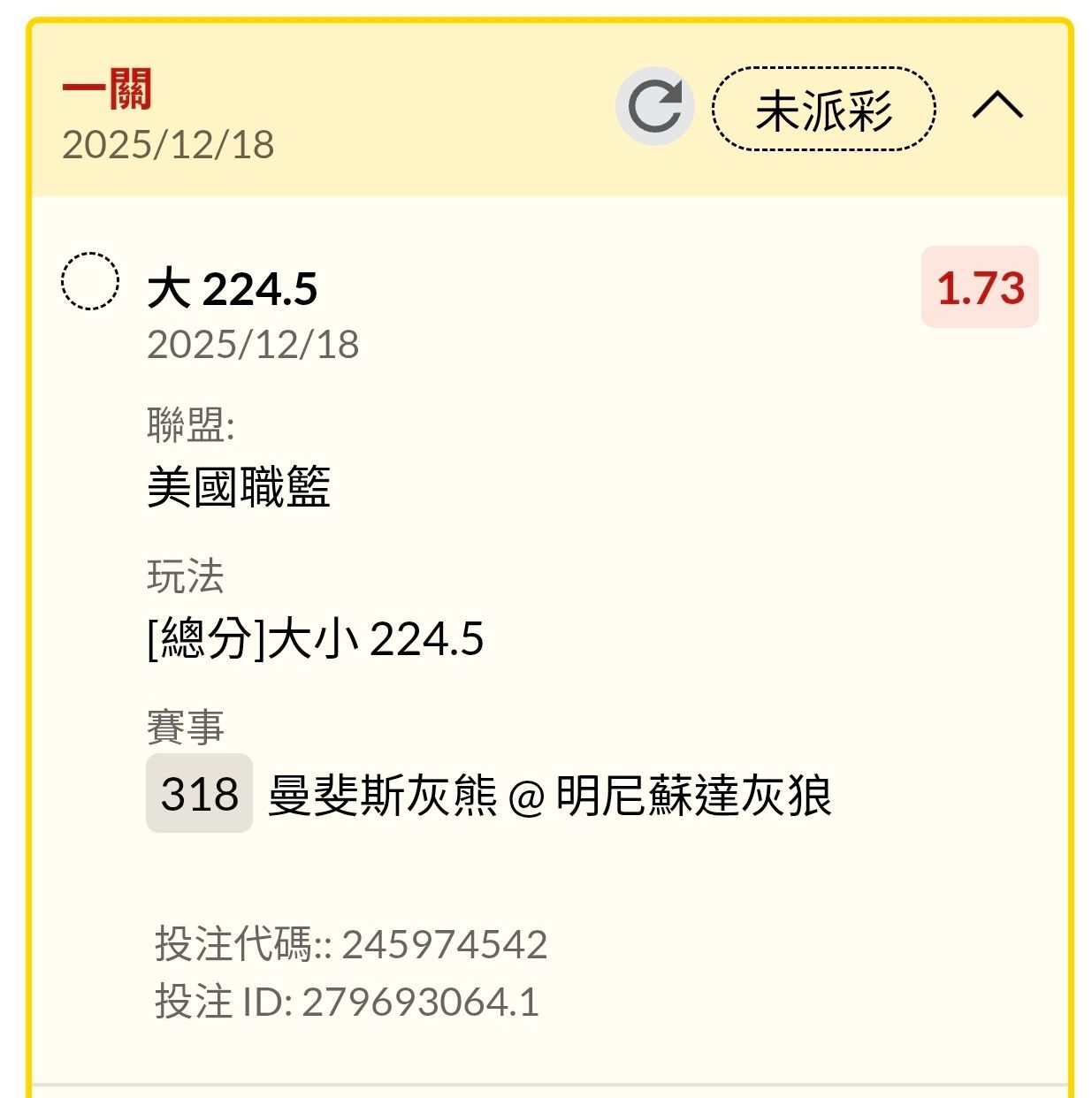Collapse the 一關 bet details

[997, 106]
